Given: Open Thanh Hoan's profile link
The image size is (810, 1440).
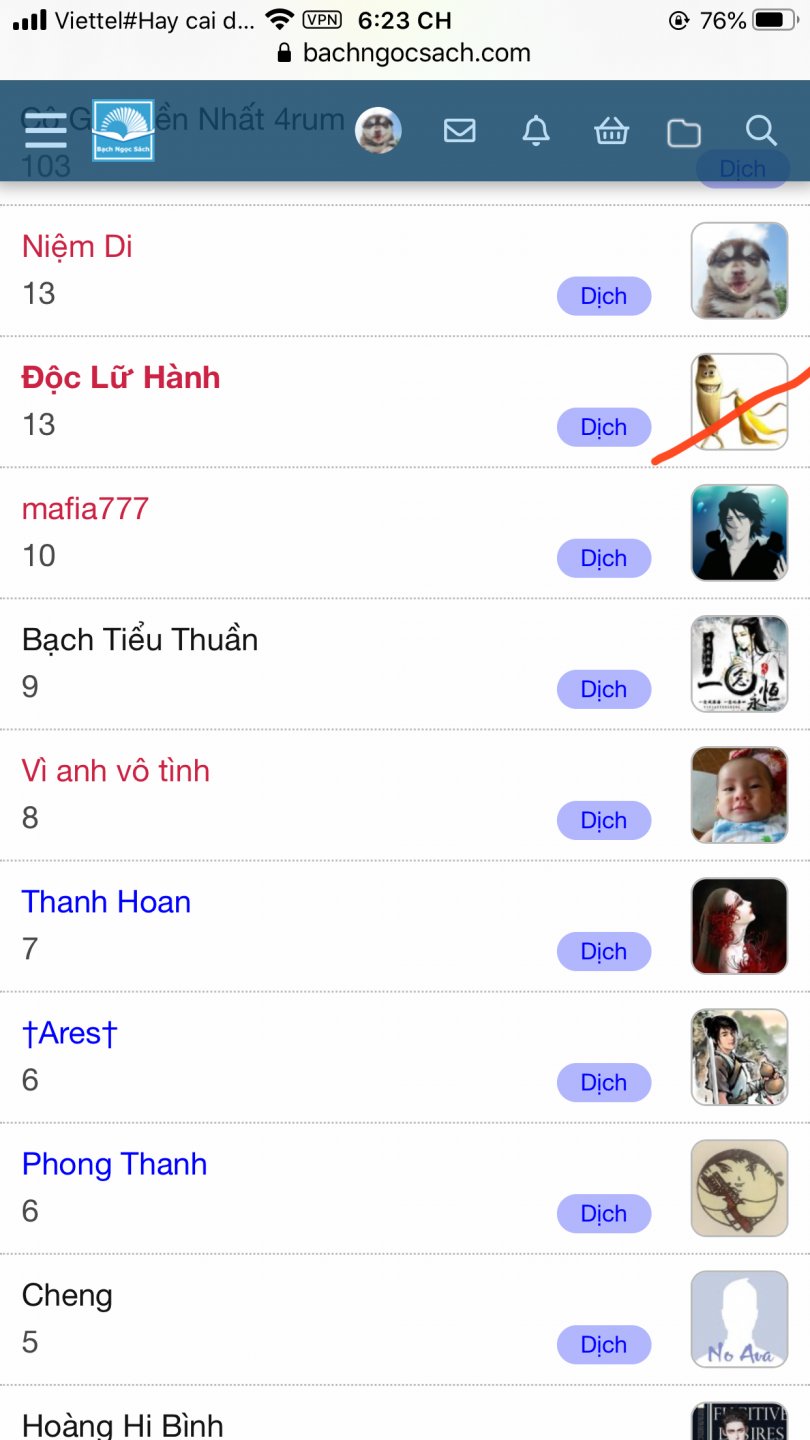Looking at the screenshot, I should click(106, 901).
